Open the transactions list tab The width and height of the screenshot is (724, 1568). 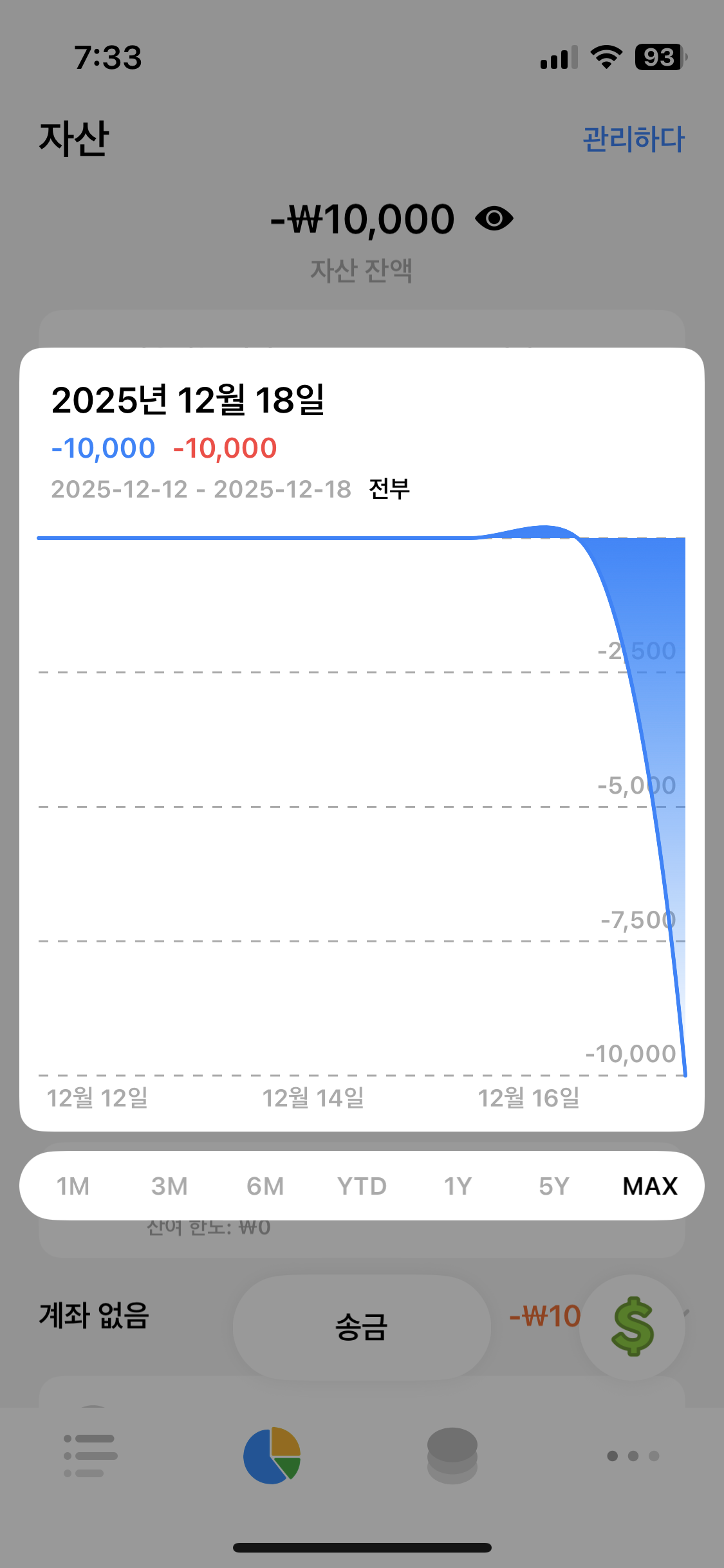point(91,1455)
